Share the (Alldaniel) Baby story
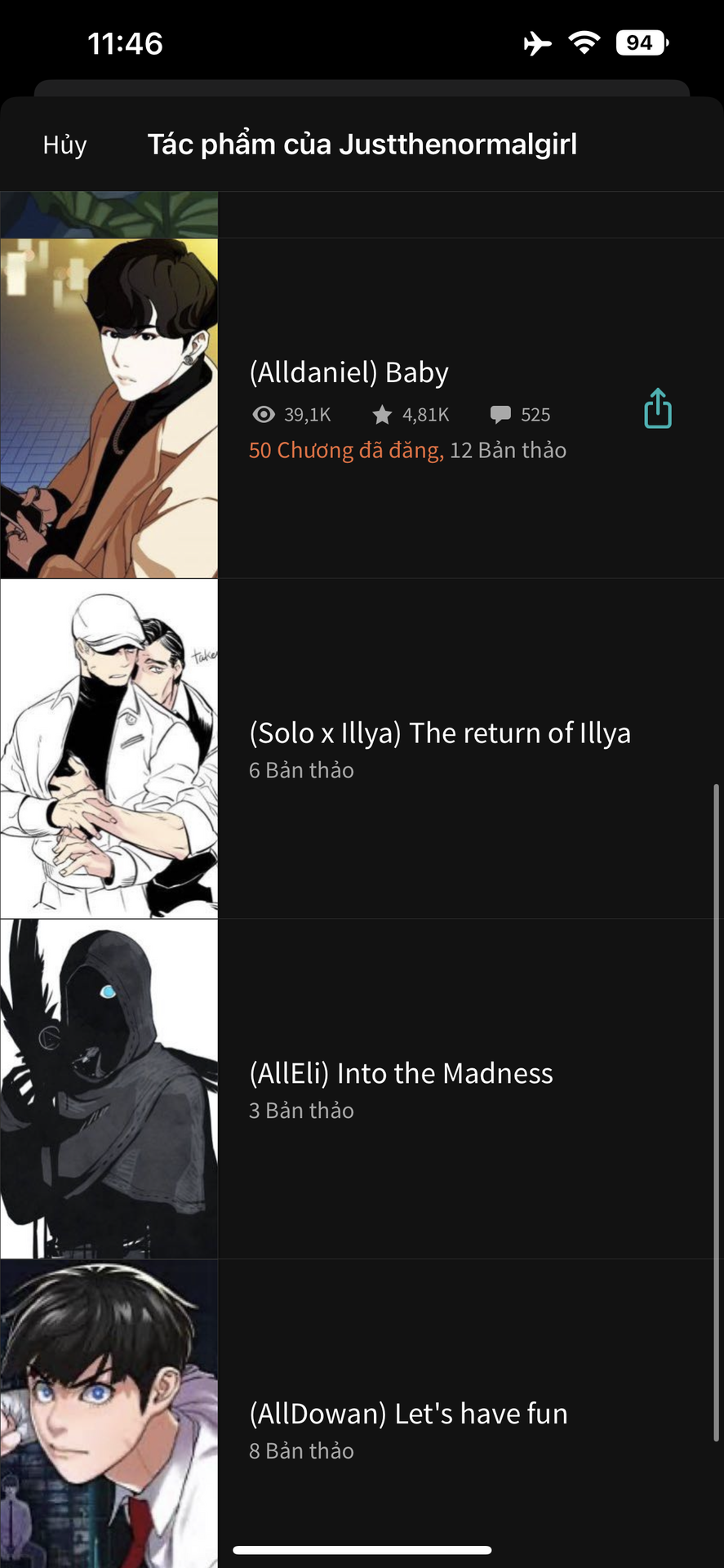The width and height of the screenshot is (724, 1568). pos(657,408)
